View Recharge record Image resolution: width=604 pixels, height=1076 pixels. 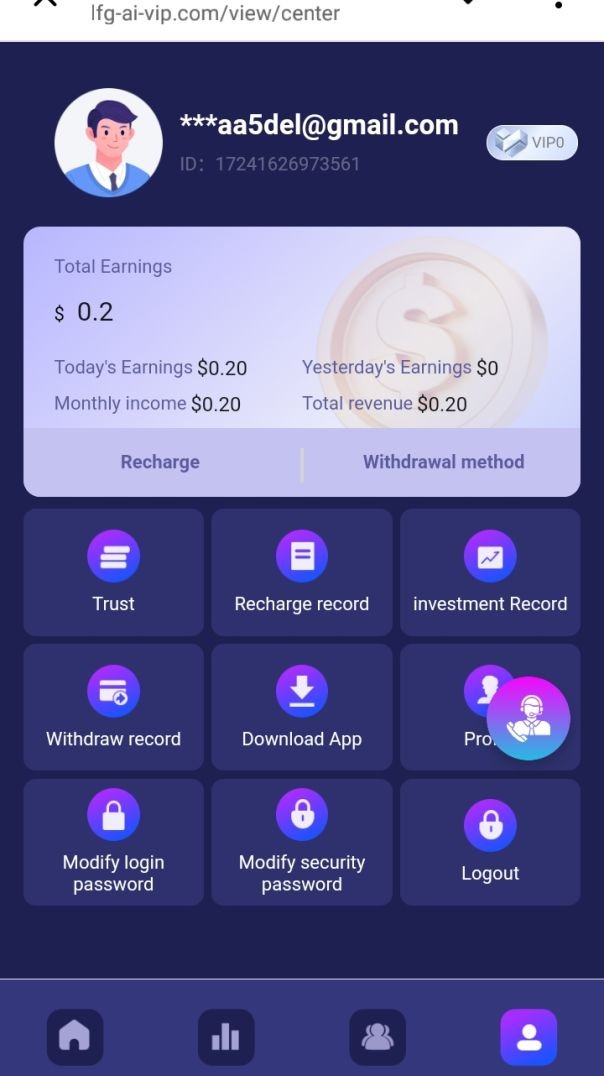pos(302,572)
